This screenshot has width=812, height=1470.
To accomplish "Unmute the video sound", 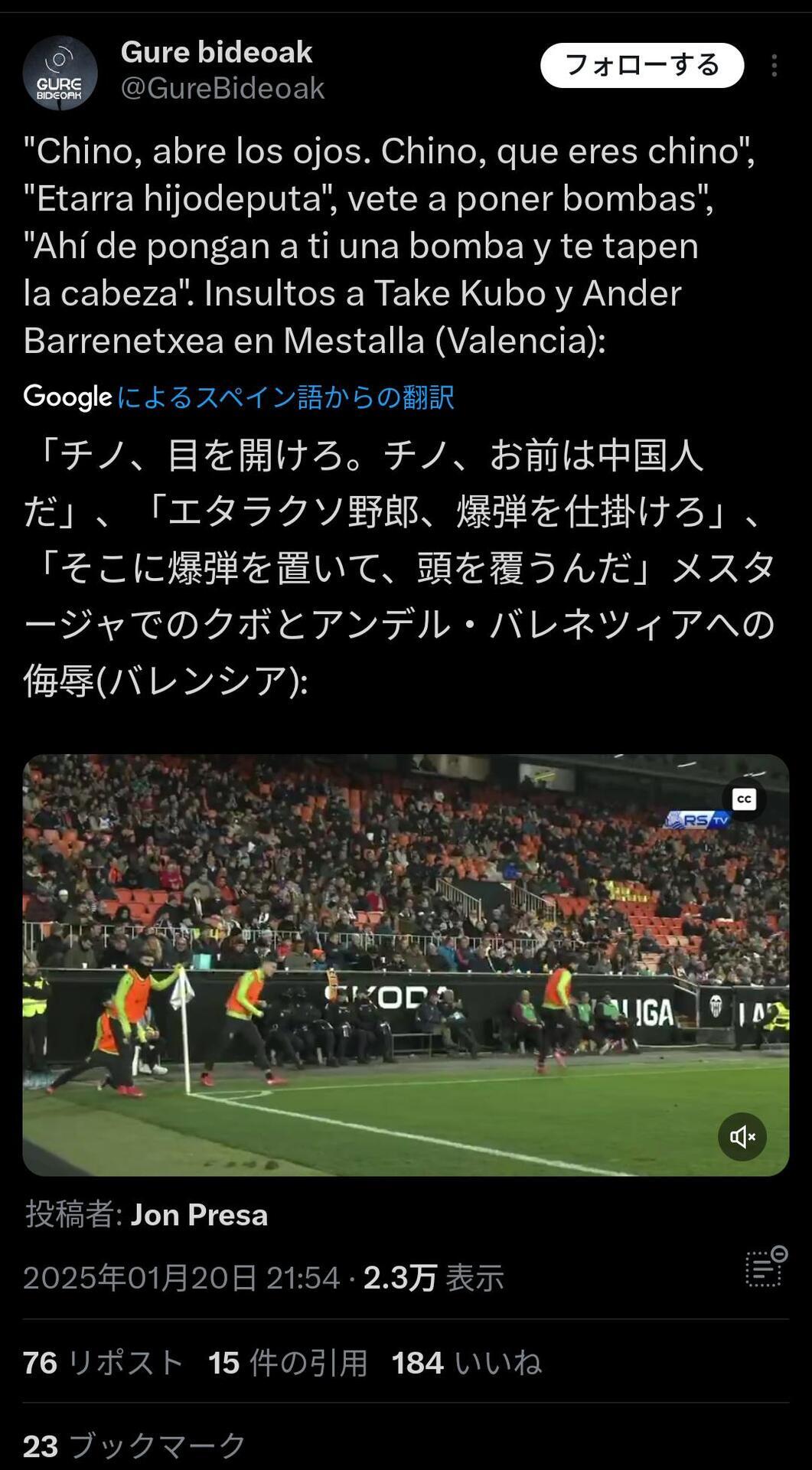I will pos(742,1137).
